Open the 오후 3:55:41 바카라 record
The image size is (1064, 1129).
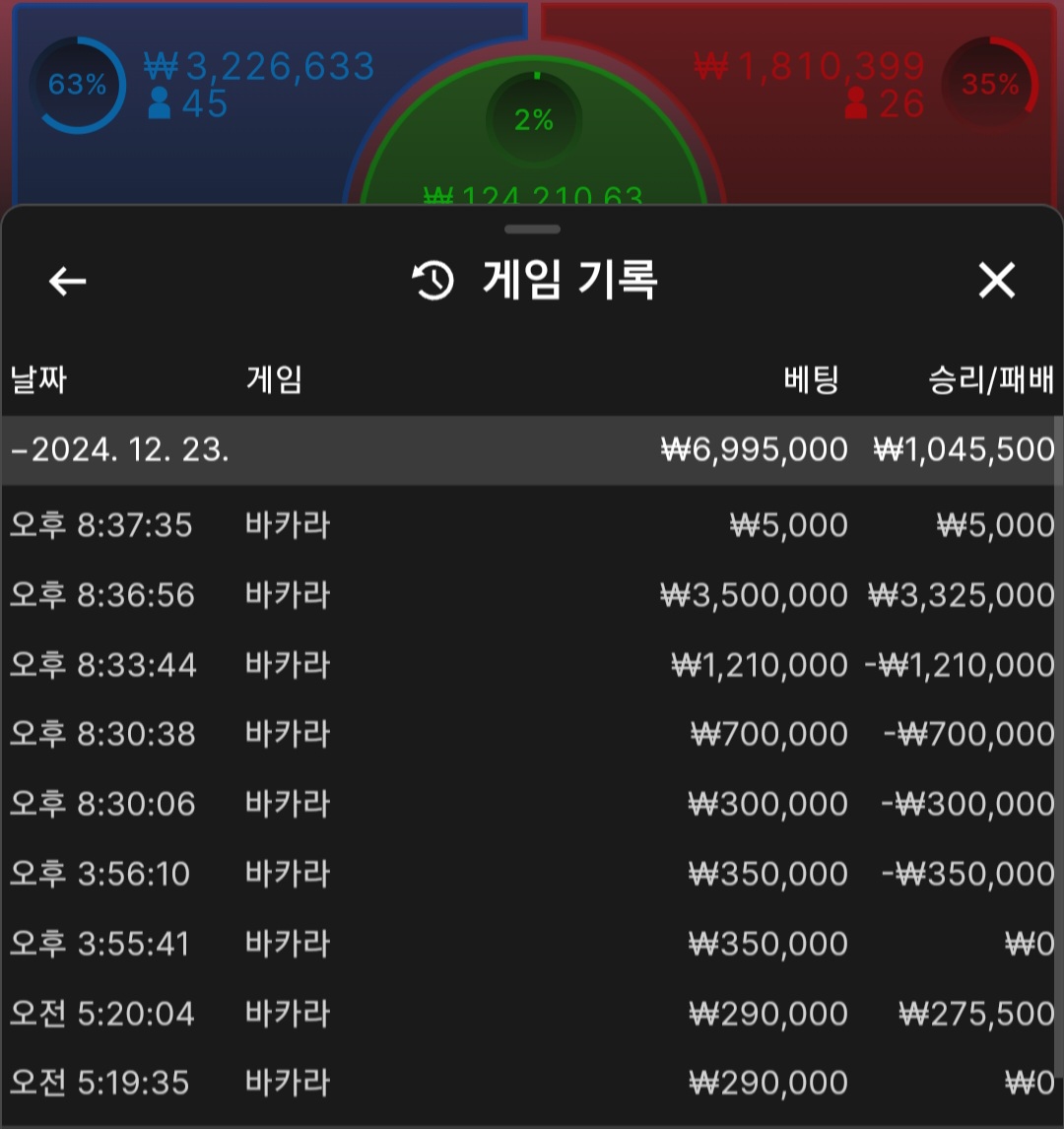[532, 944]
